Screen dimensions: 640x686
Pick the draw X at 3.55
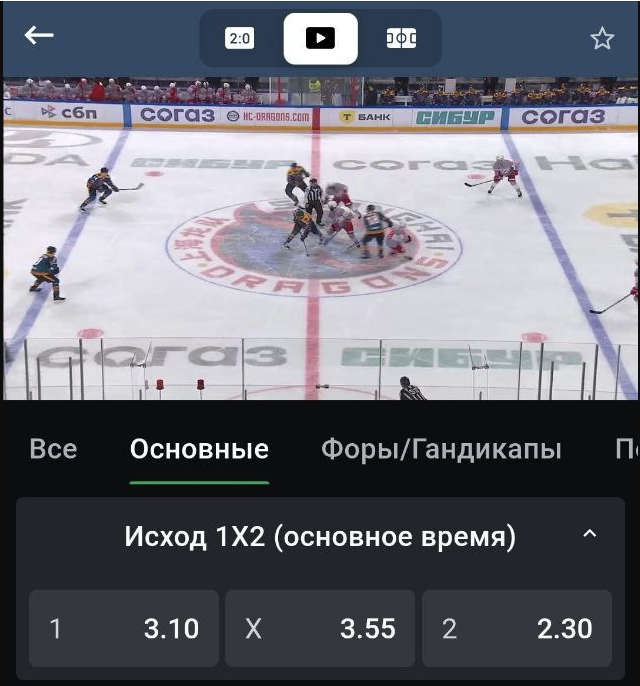(320, 628)
